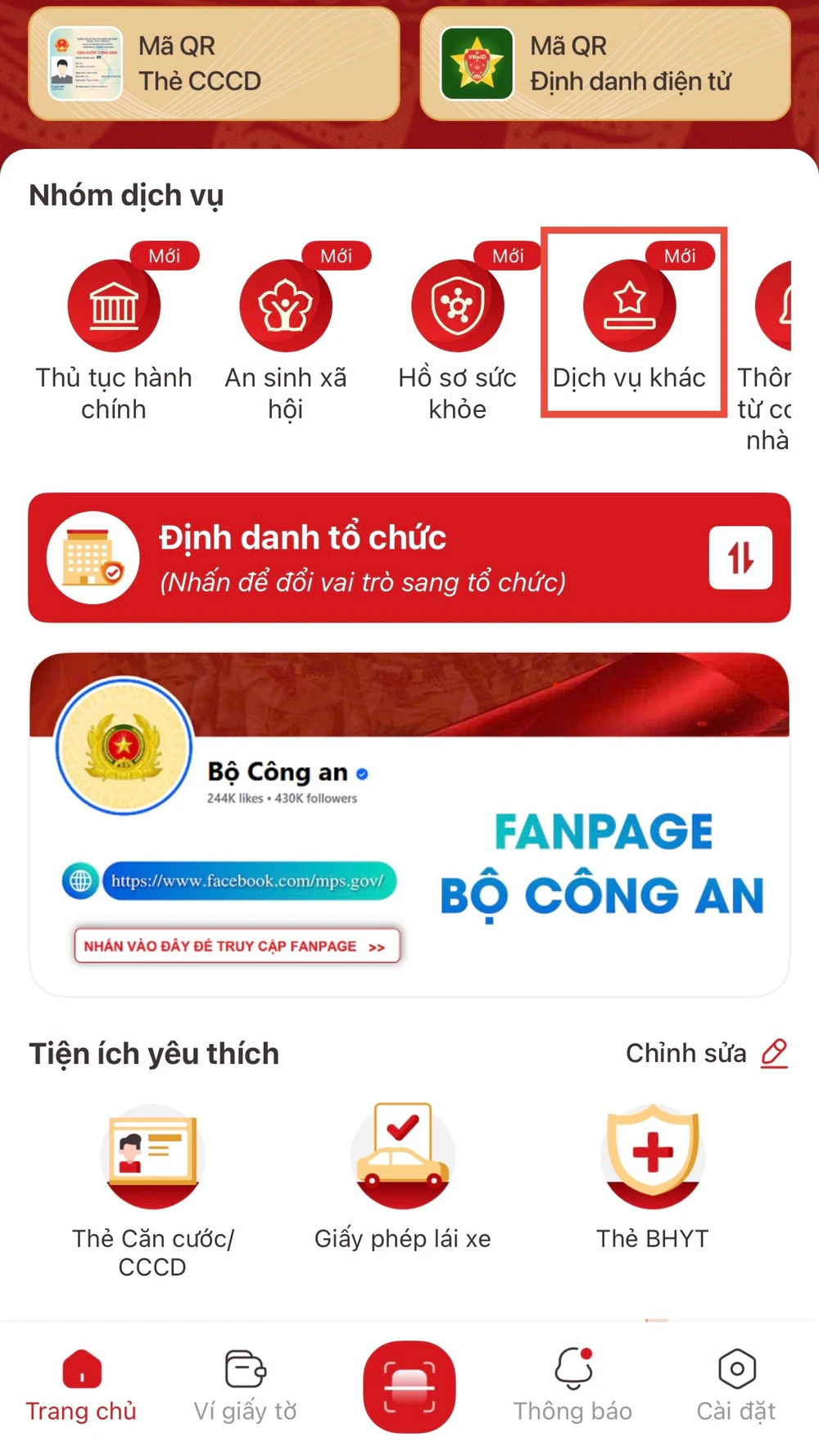The image size is (819, 1456).
Task: Open Mã QR Định danh điện tử card
Action: coord(604,64)
